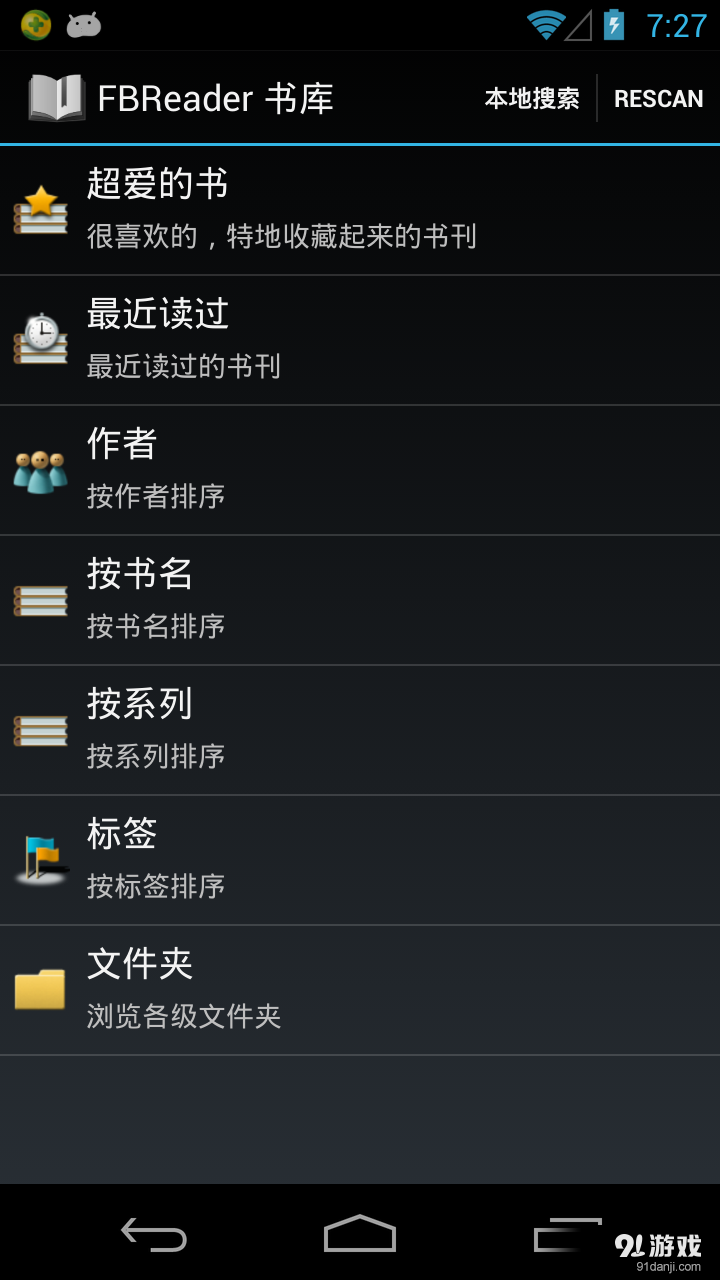Tap 本地搜索 in the action bar
Viewport: 720px width, 1280px height.
(532, 98)
